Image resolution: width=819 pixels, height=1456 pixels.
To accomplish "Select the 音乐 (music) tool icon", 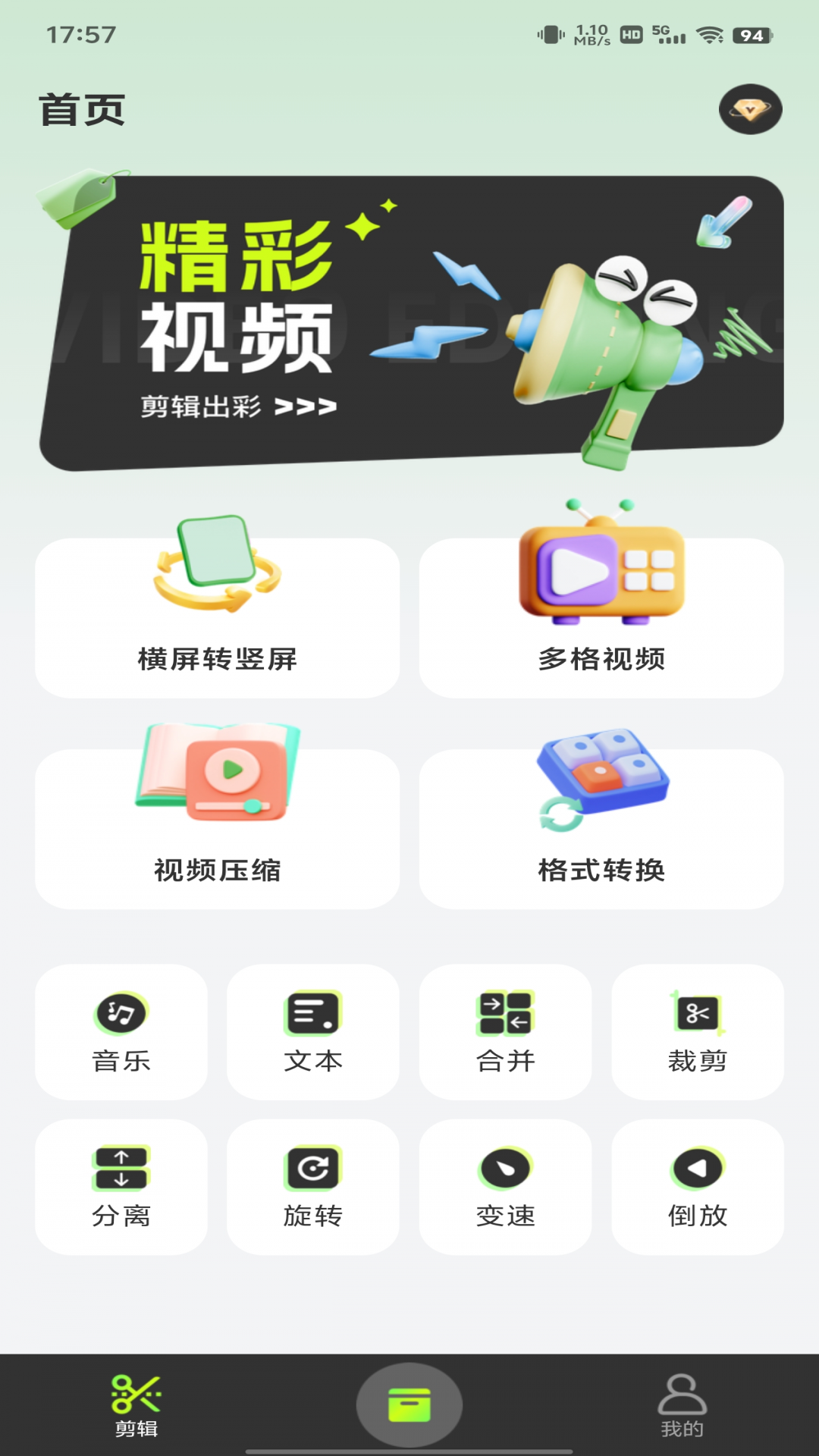I will [x=121, y=1014].
